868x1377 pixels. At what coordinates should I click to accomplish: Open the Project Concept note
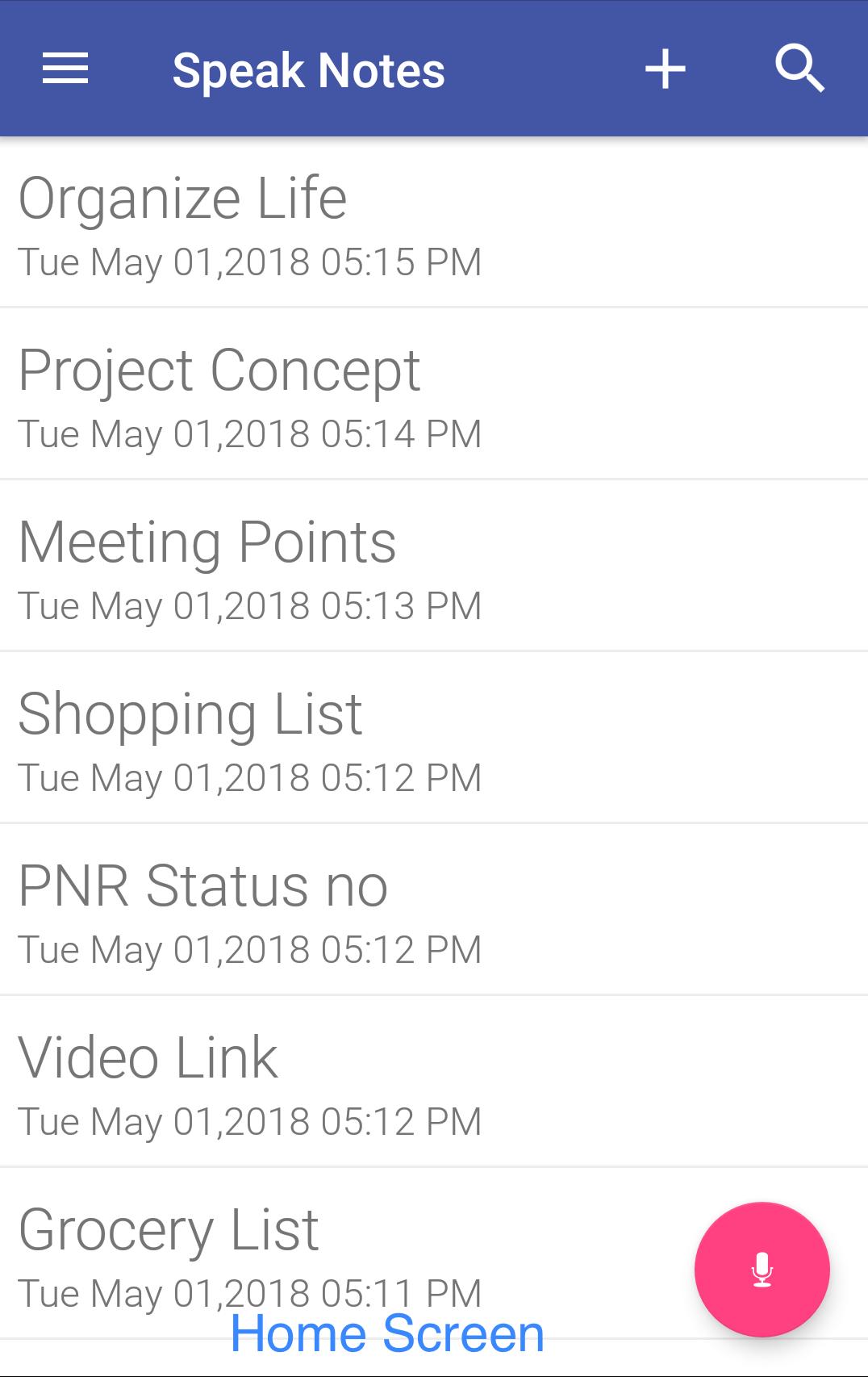pos(219,370)
